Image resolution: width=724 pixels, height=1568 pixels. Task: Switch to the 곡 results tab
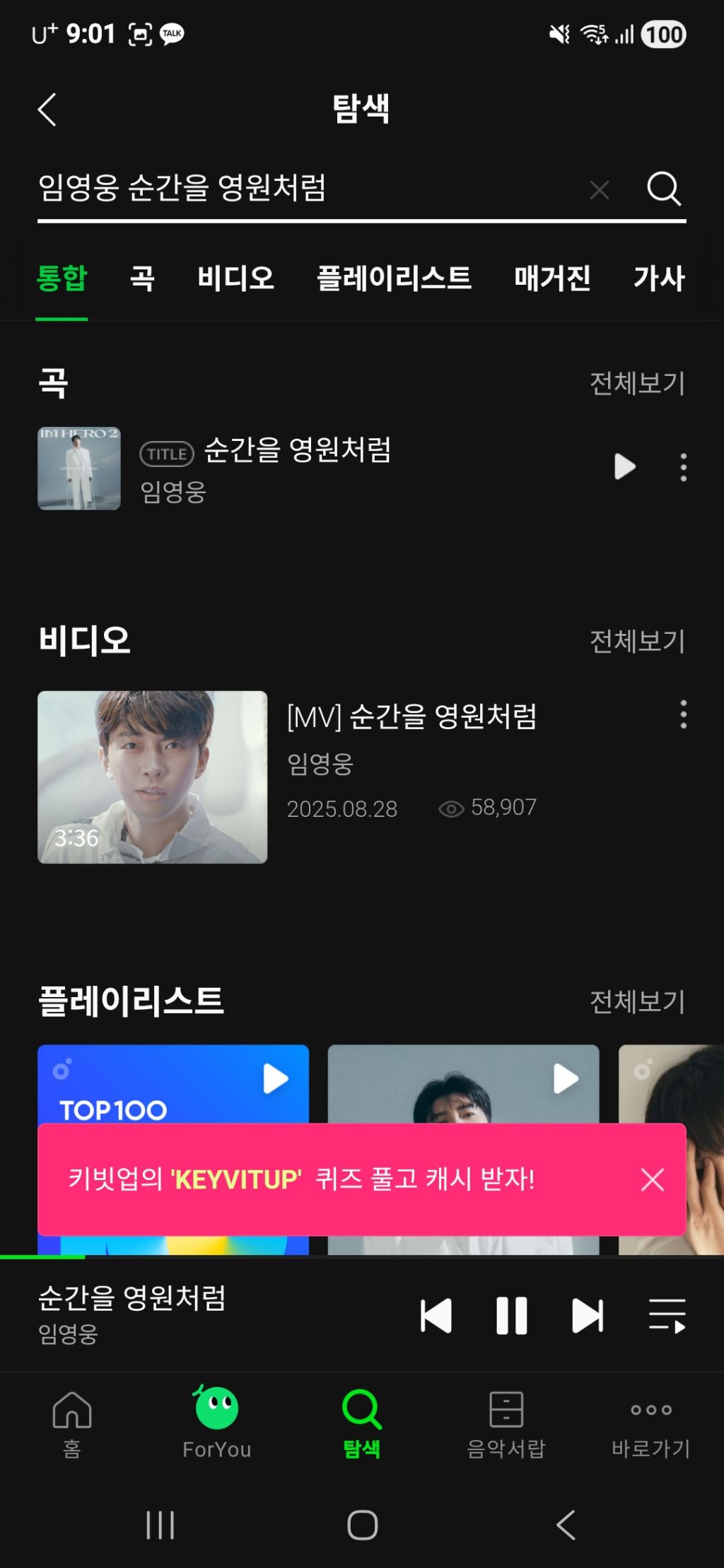tap(142, 278)
